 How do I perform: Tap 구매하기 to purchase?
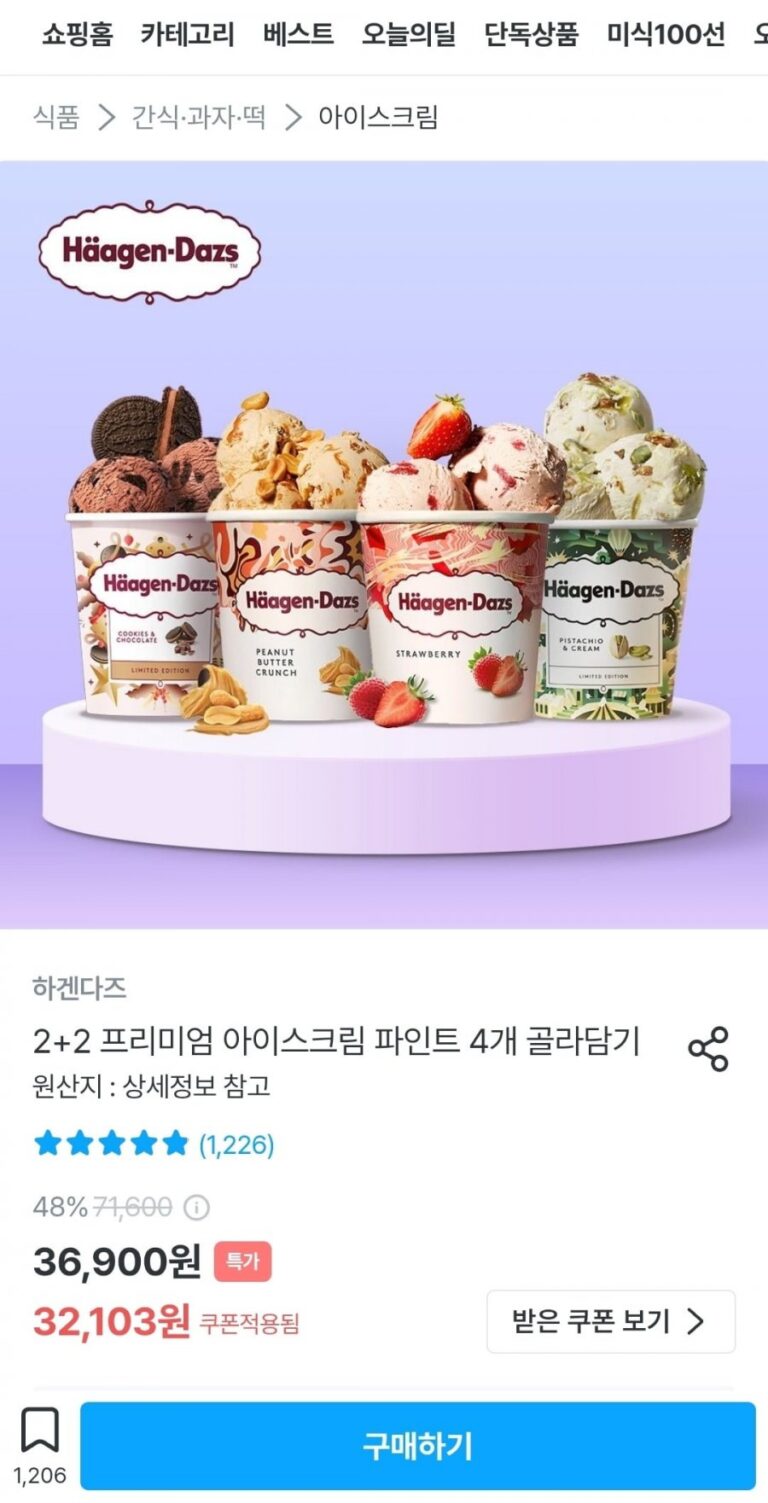tap(418, 1445)
